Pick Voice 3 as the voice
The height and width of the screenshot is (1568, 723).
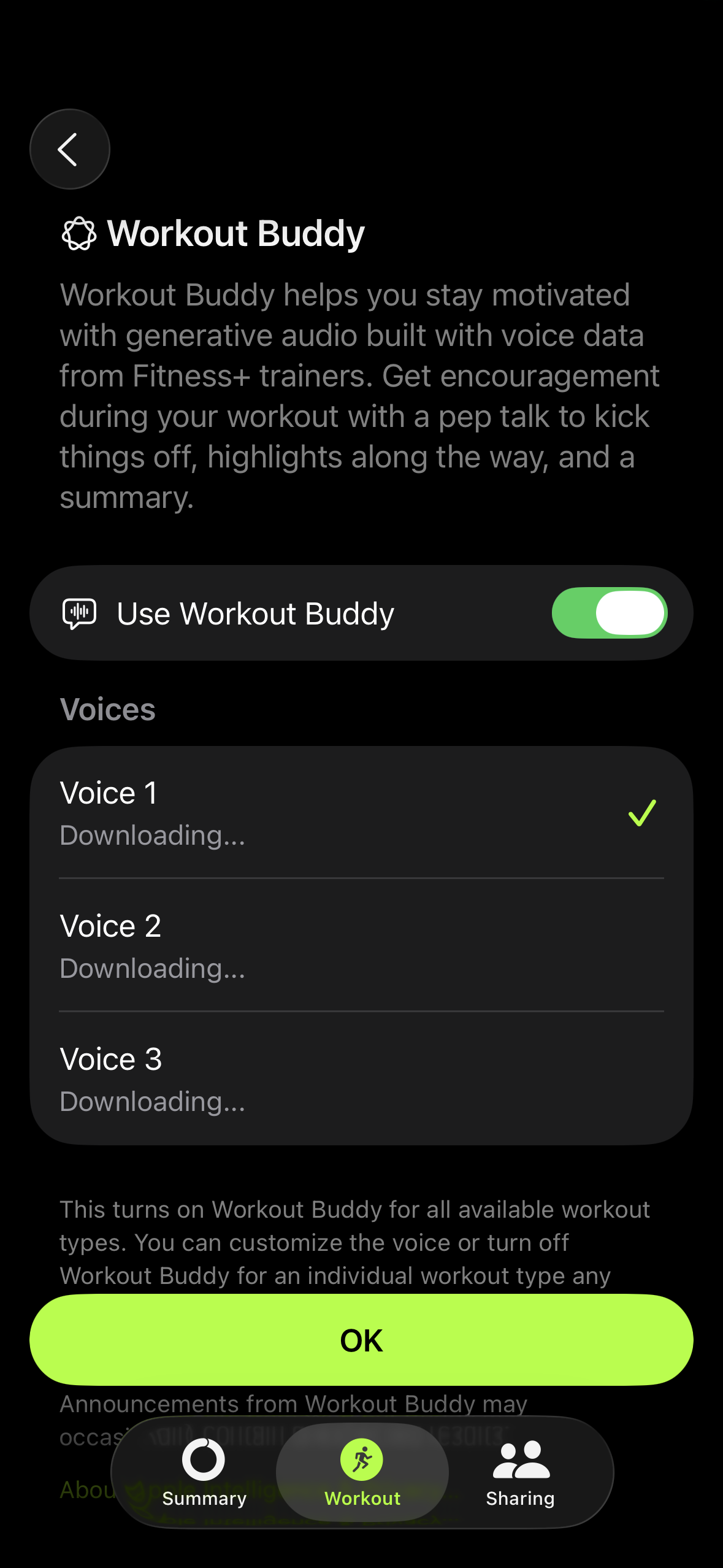(x=361, y=1078)
